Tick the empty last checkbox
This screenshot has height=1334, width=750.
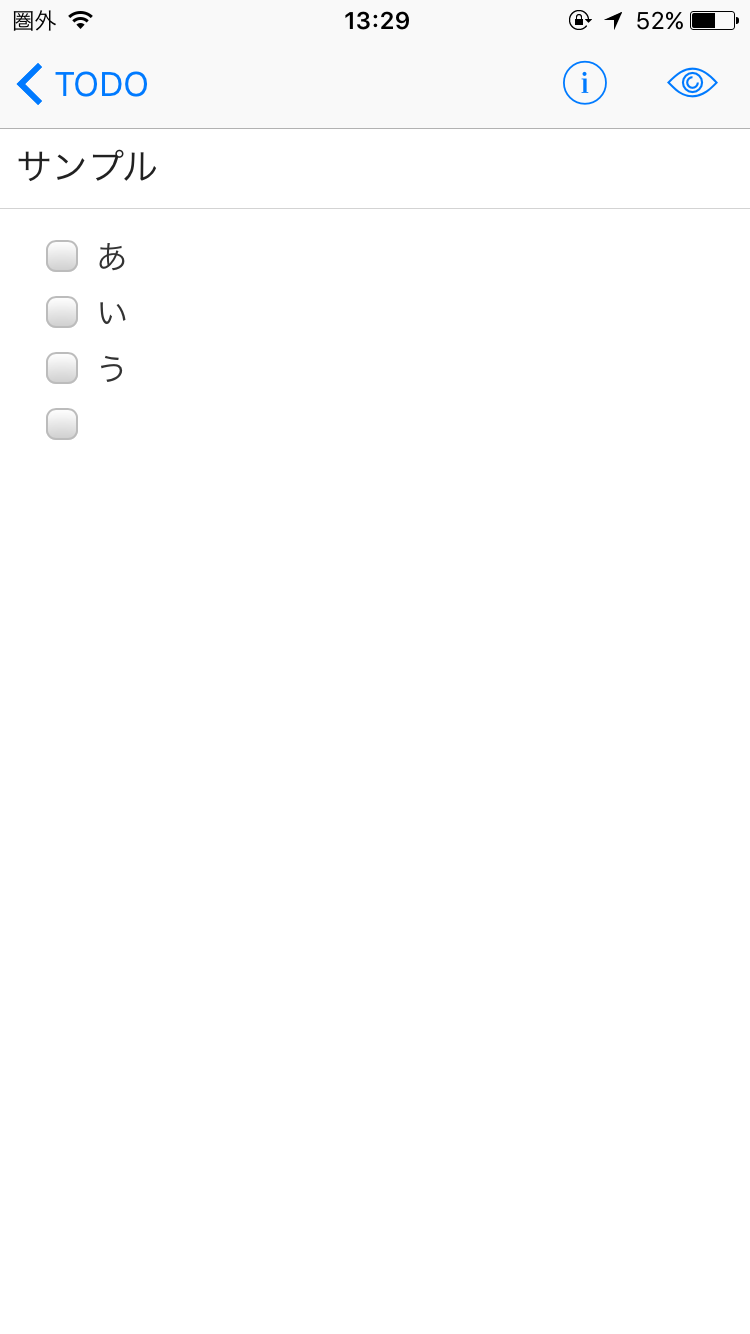click(62, 424)
